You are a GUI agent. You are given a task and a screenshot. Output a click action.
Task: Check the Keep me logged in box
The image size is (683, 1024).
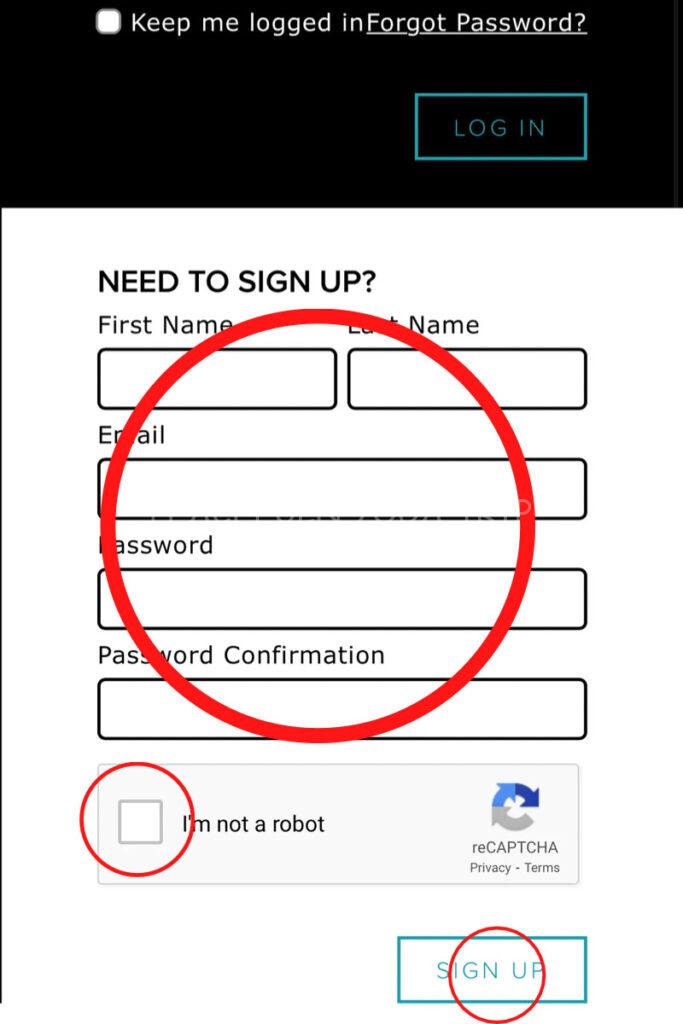tap(109, 22)
